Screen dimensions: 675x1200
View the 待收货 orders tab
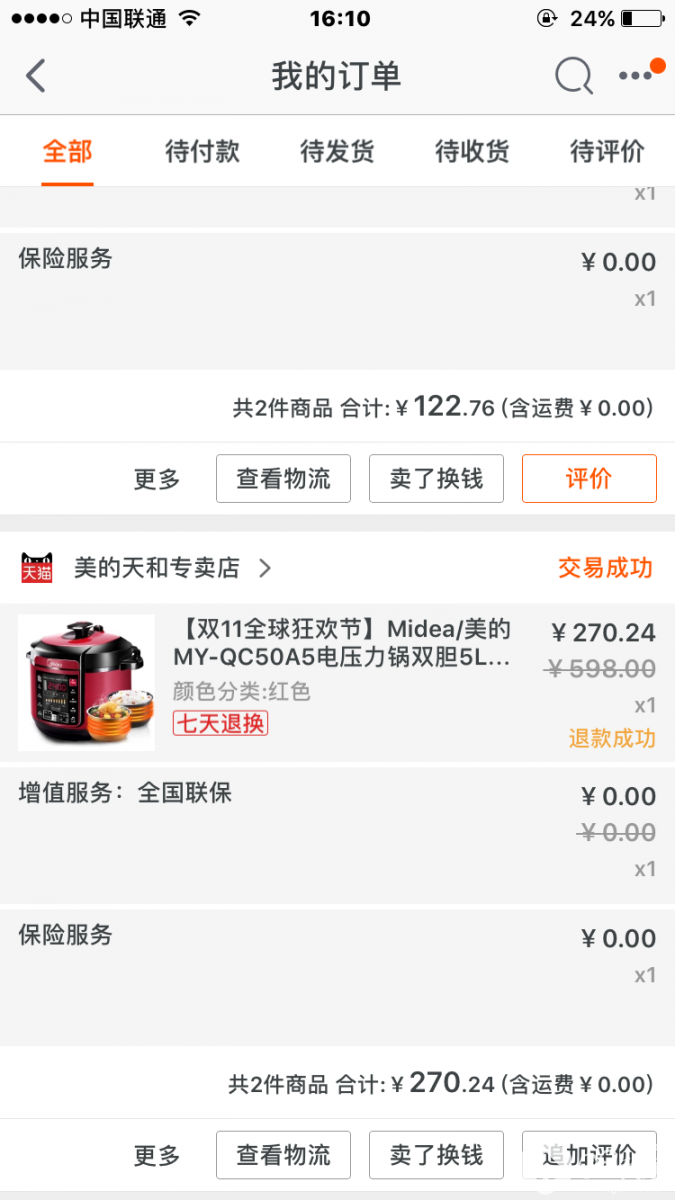tap(472, 152)
